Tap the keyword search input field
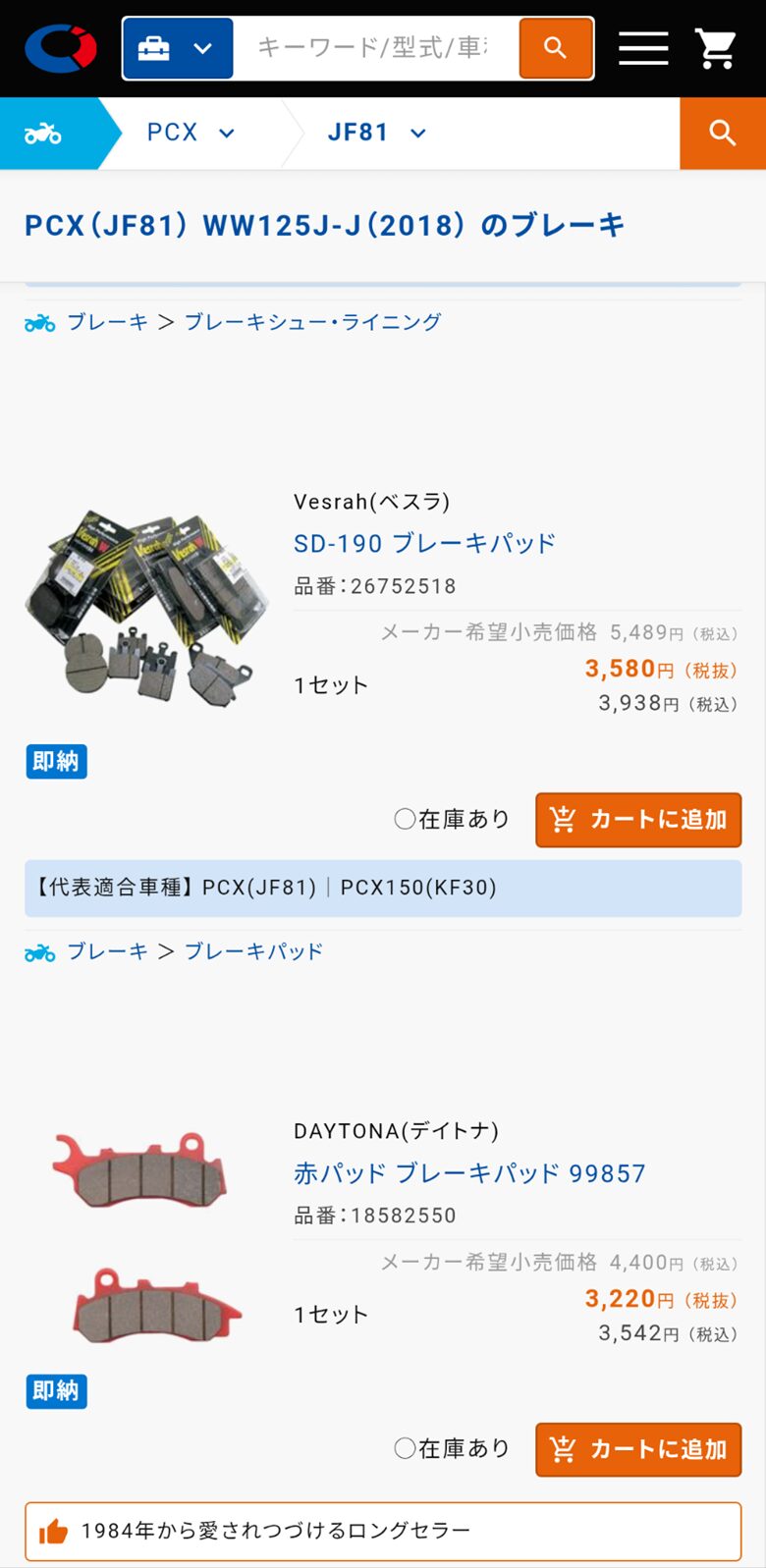Screen dimensions: 766x1568 tap(373, 47)
